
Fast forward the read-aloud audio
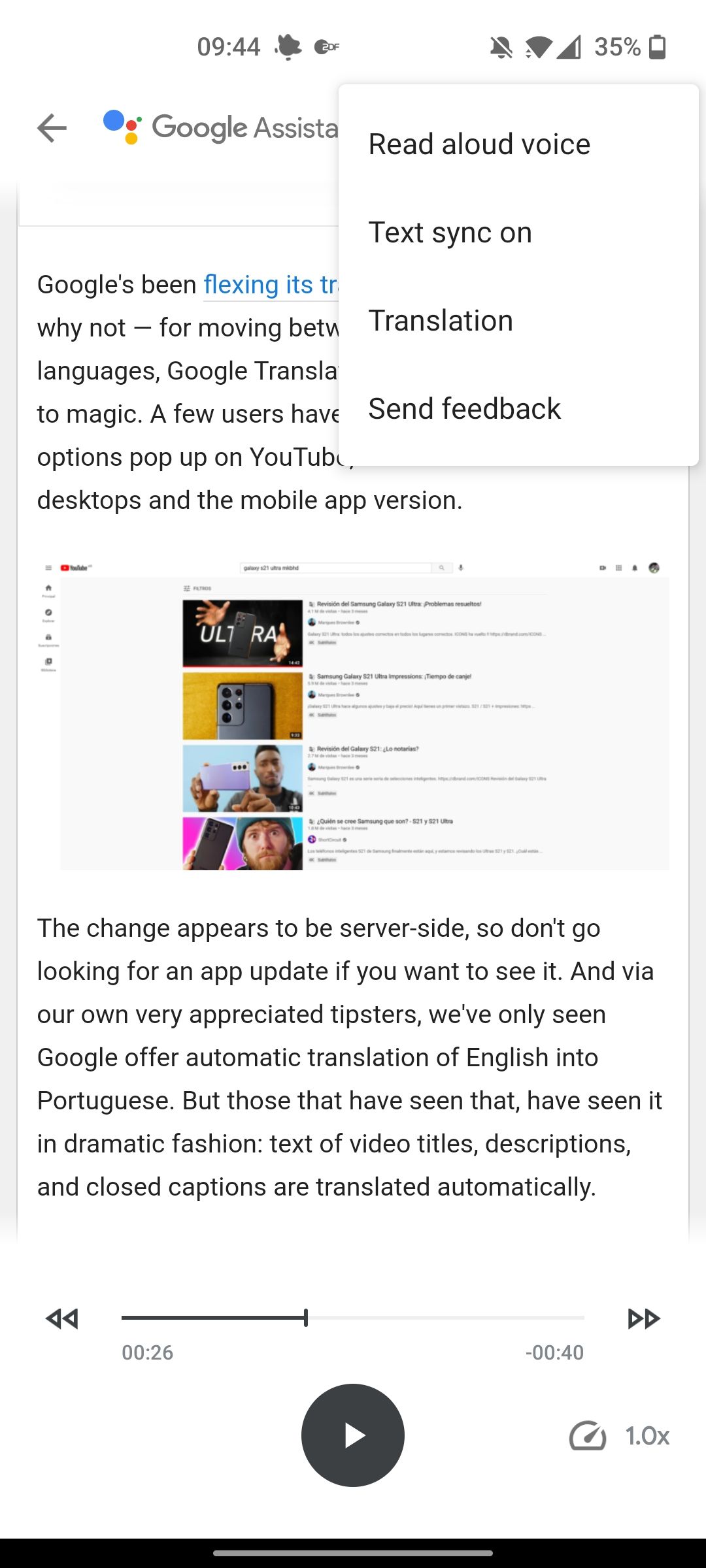tap(643, 1318)
